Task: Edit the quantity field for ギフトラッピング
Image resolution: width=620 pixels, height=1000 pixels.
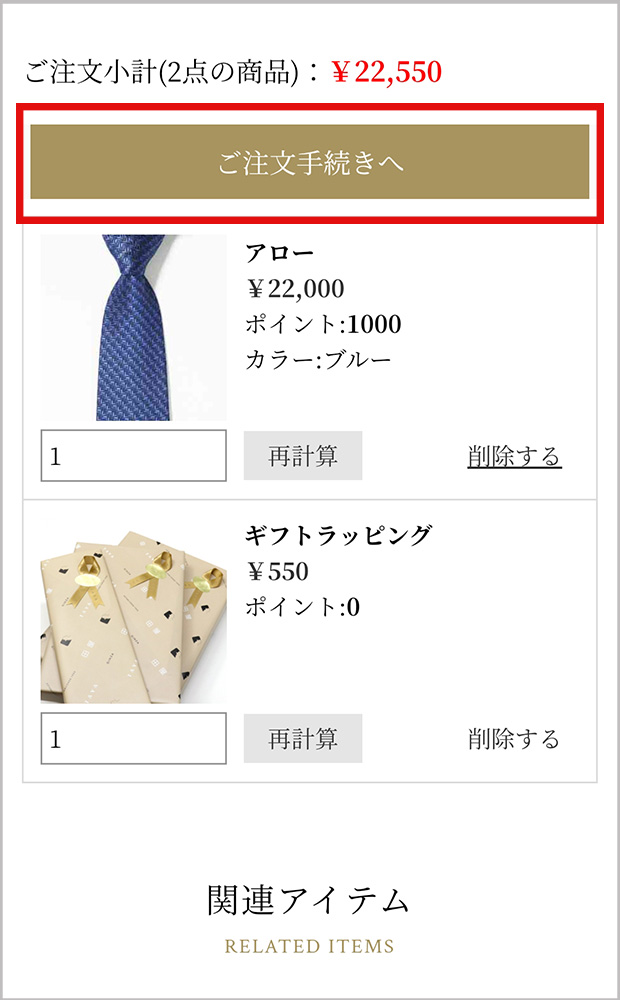Action: pos(133,739)
